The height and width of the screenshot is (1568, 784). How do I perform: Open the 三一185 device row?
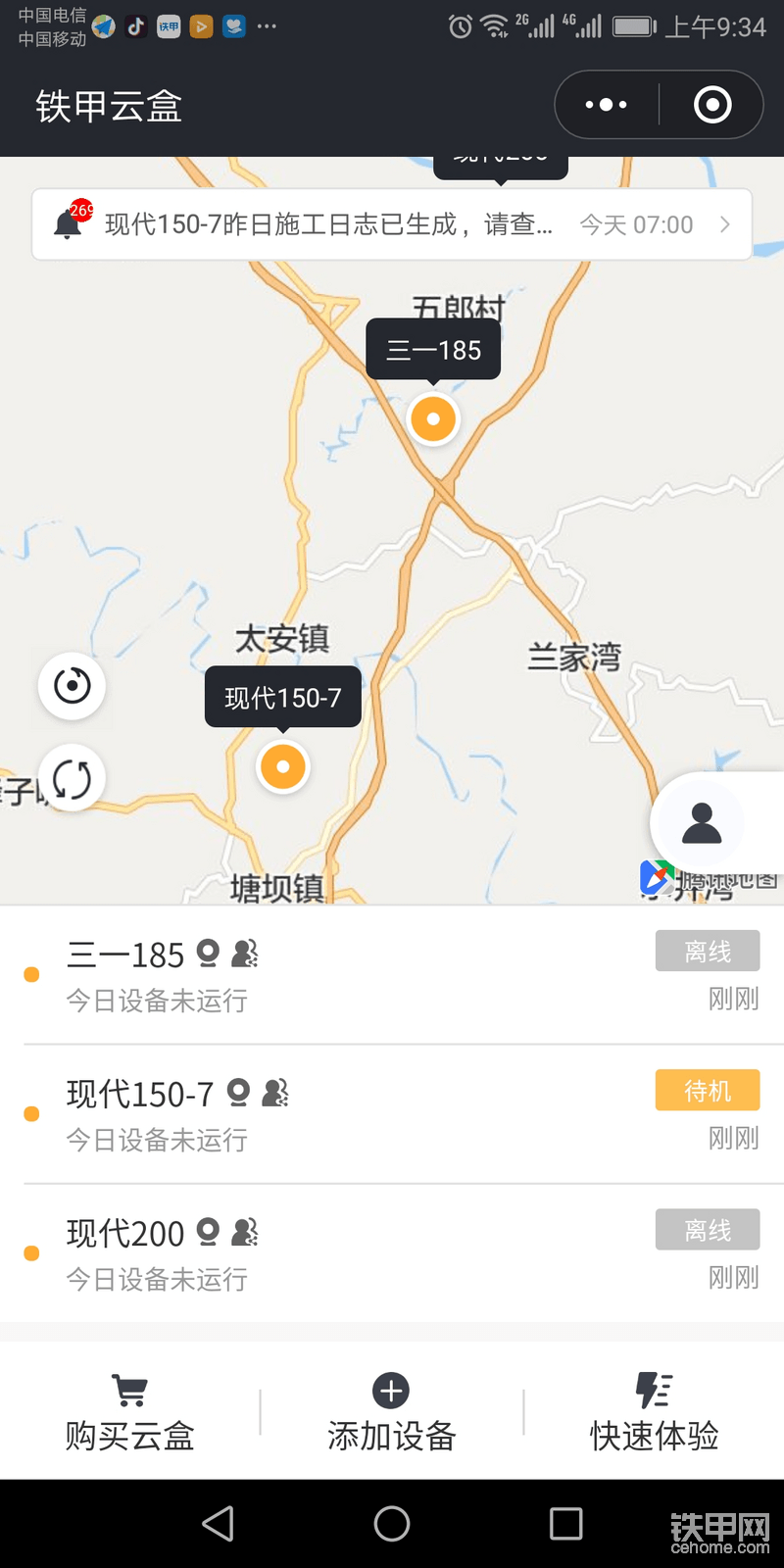[392, 975]
